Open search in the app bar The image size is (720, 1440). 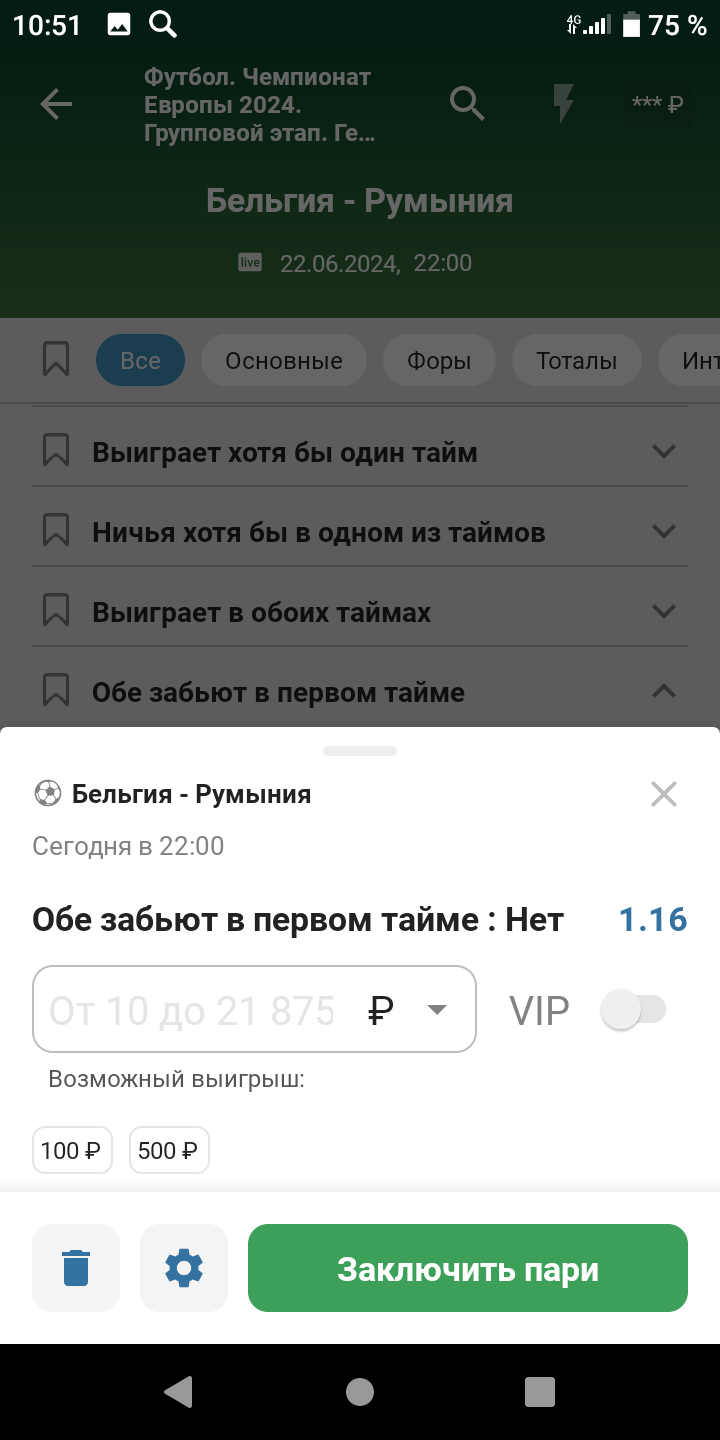(x=467, y=103)
